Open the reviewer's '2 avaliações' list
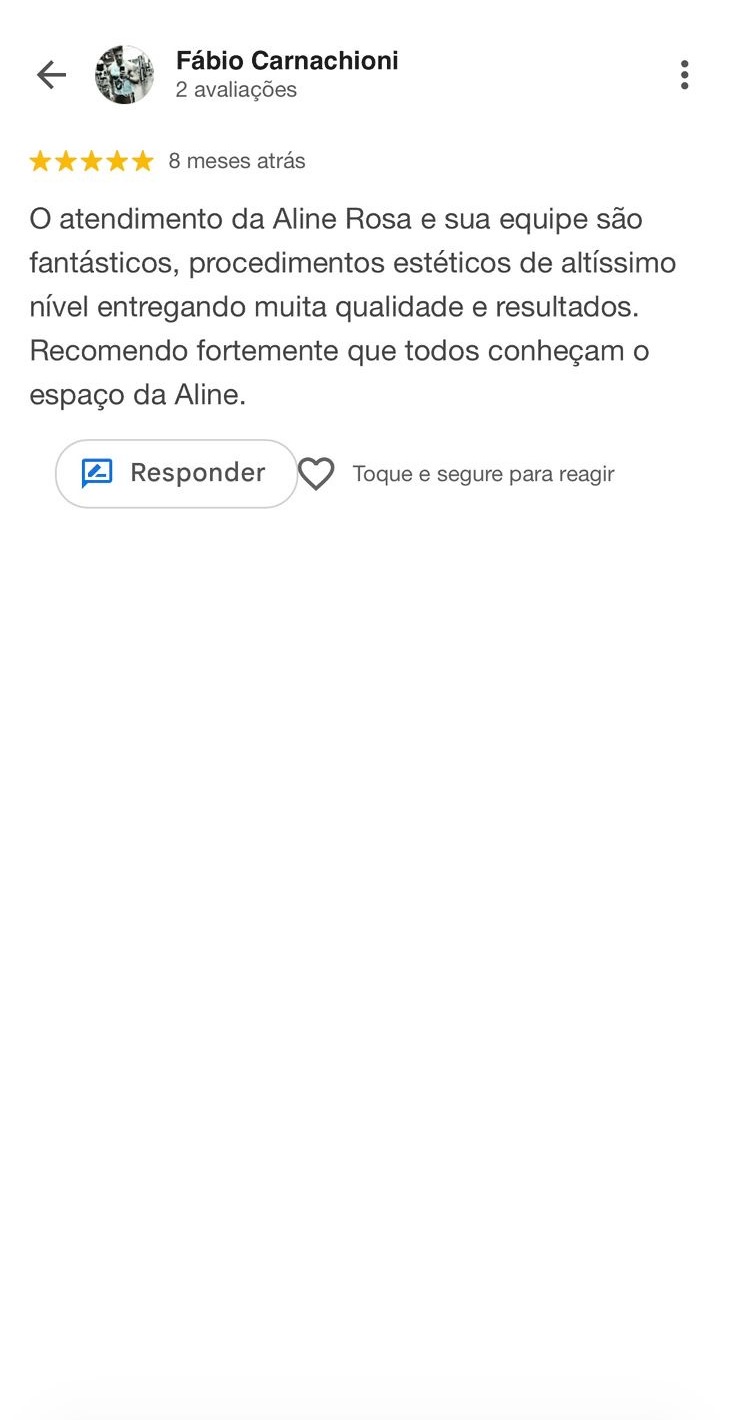 tap(235, 89)
